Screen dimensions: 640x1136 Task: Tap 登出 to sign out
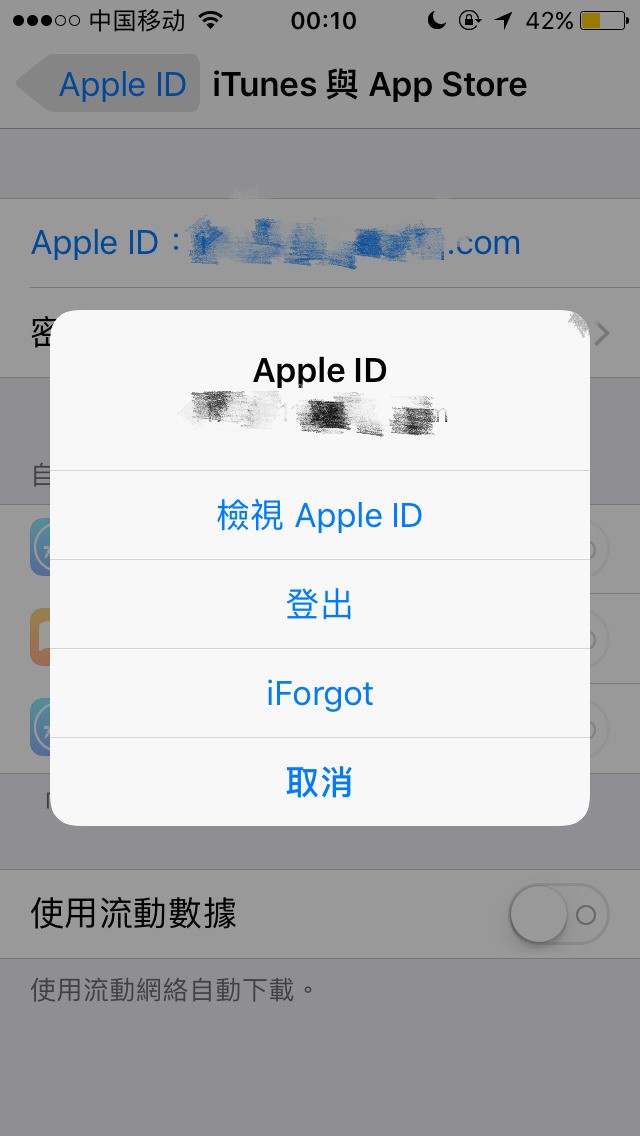(319, 605)
